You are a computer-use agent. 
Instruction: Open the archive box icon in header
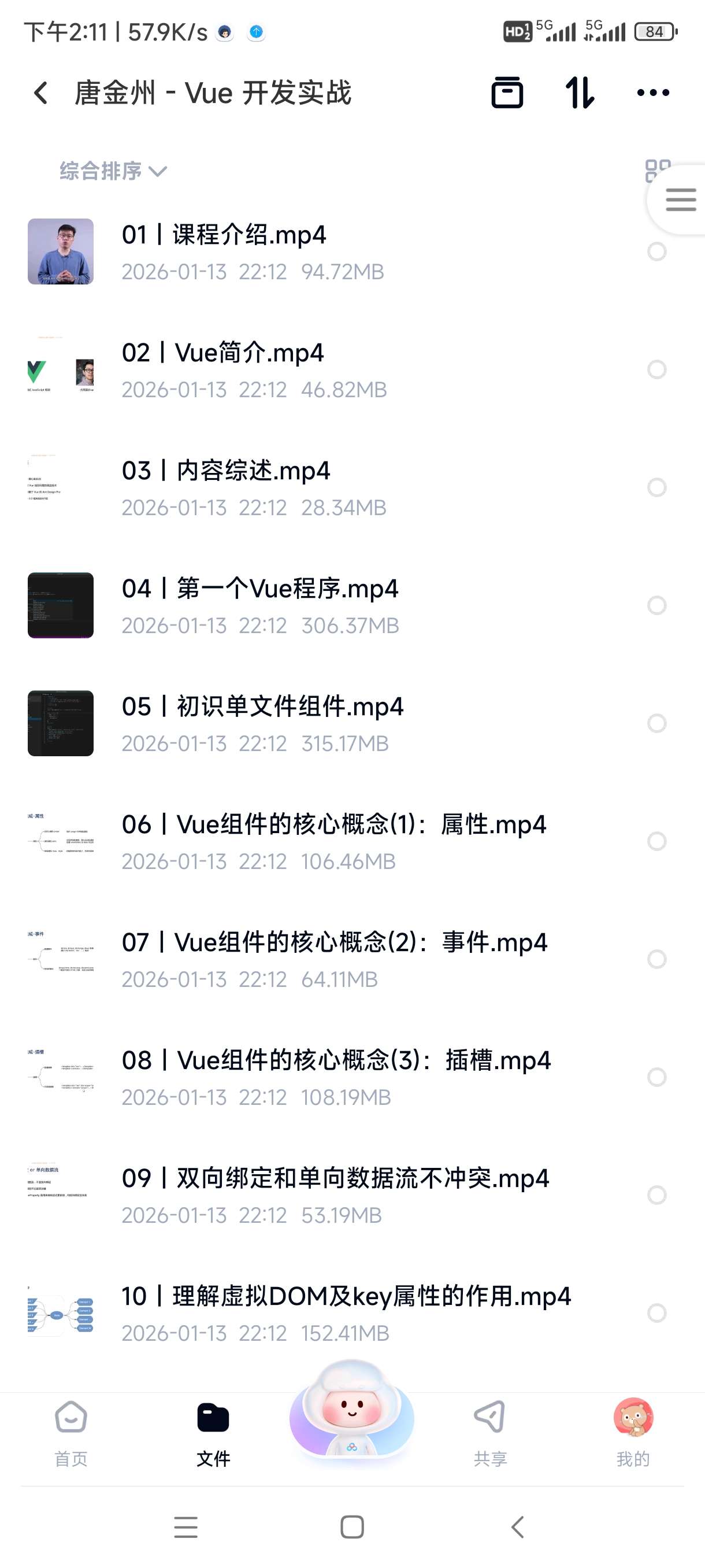[x=507, y=93]
